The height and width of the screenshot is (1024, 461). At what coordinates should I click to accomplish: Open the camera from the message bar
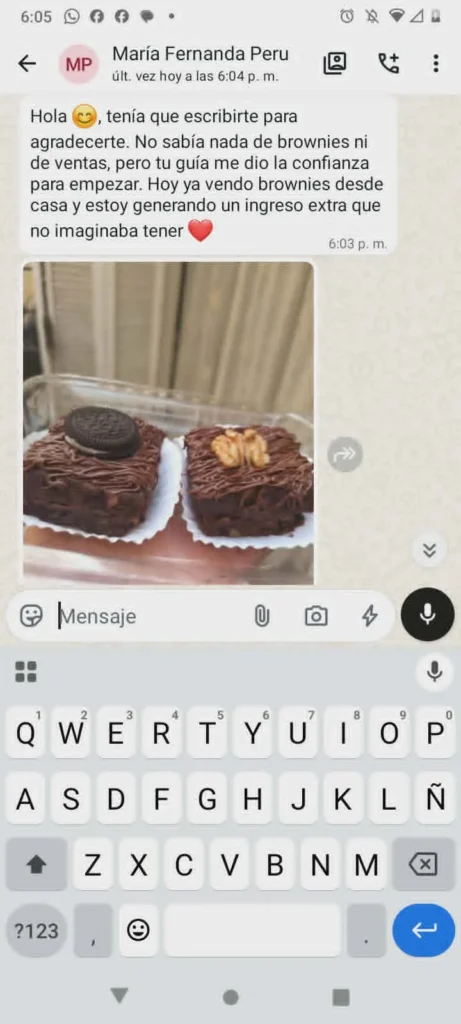[316, 616]
